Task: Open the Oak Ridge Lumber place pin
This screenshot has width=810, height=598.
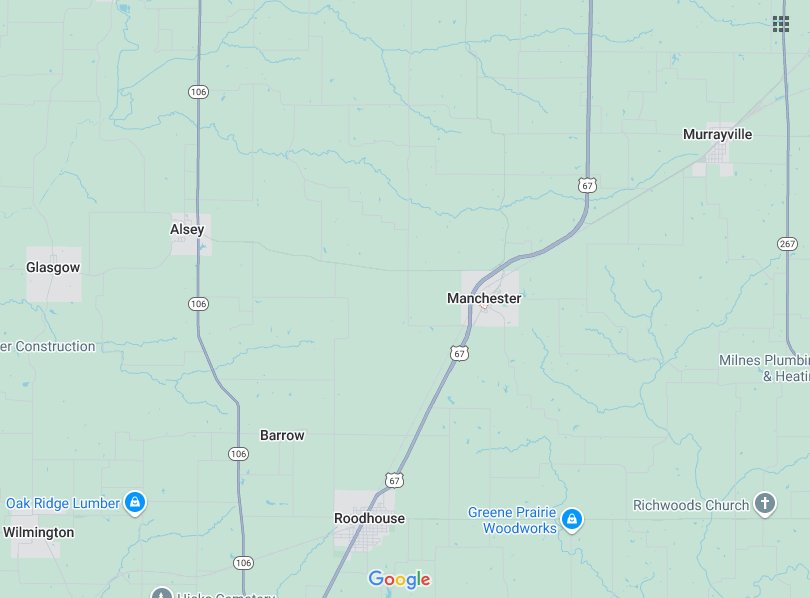Action: tap(136, 503)
